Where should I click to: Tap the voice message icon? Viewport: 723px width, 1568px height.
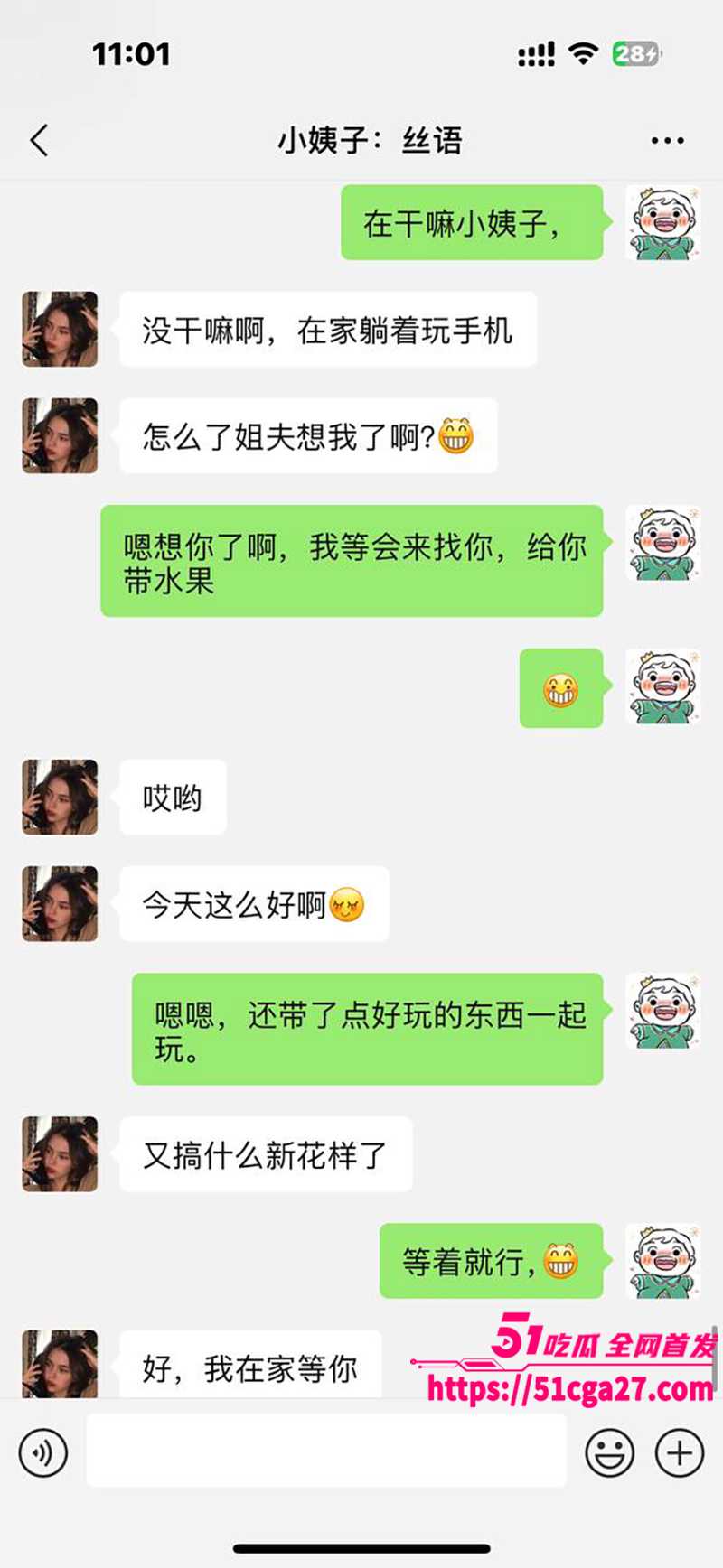pyautogui.click(x=43, y=1452)
